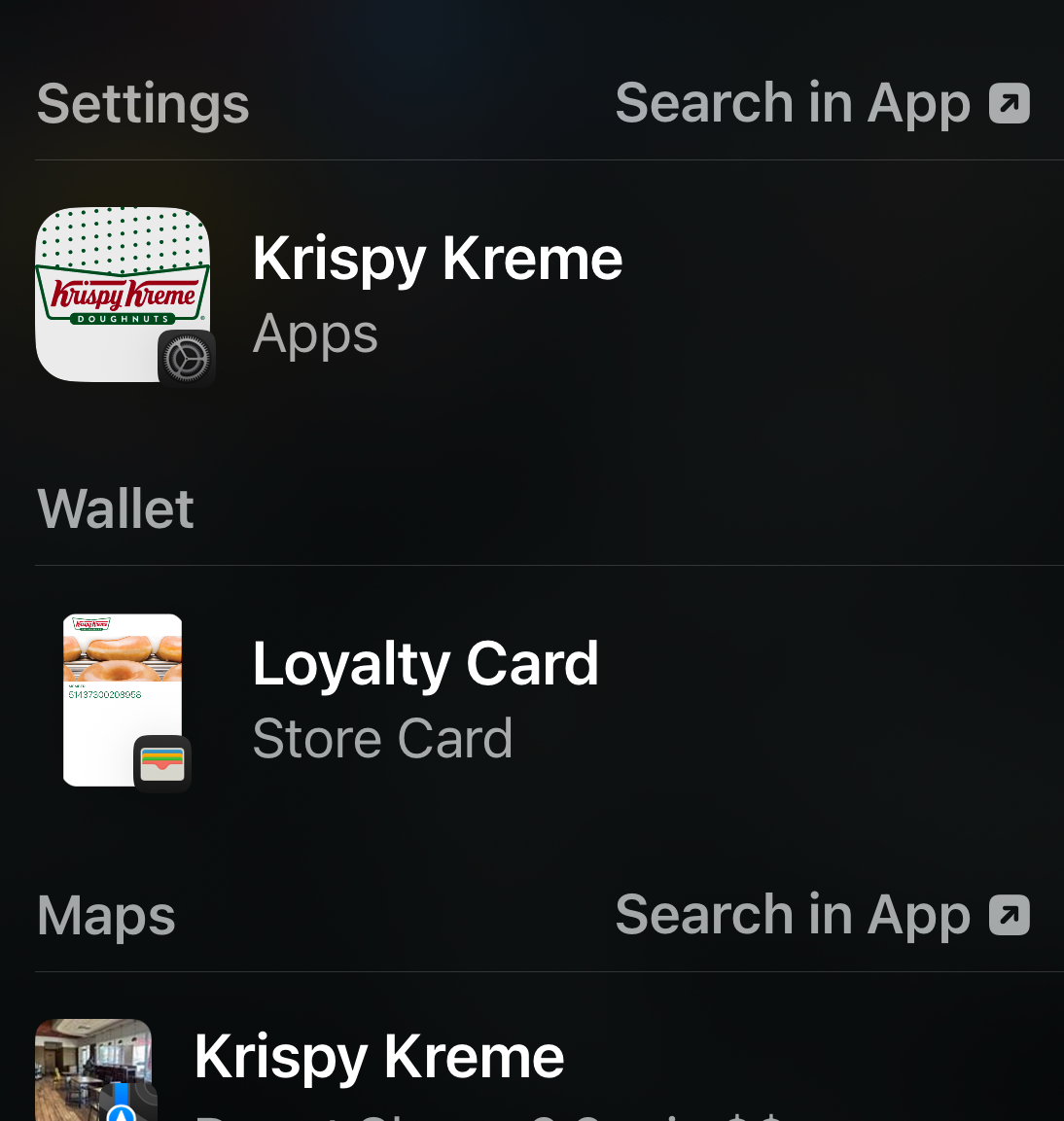Open Search in App for Maps
The height and width of the screenshot is (1121, 1064).
822,915
